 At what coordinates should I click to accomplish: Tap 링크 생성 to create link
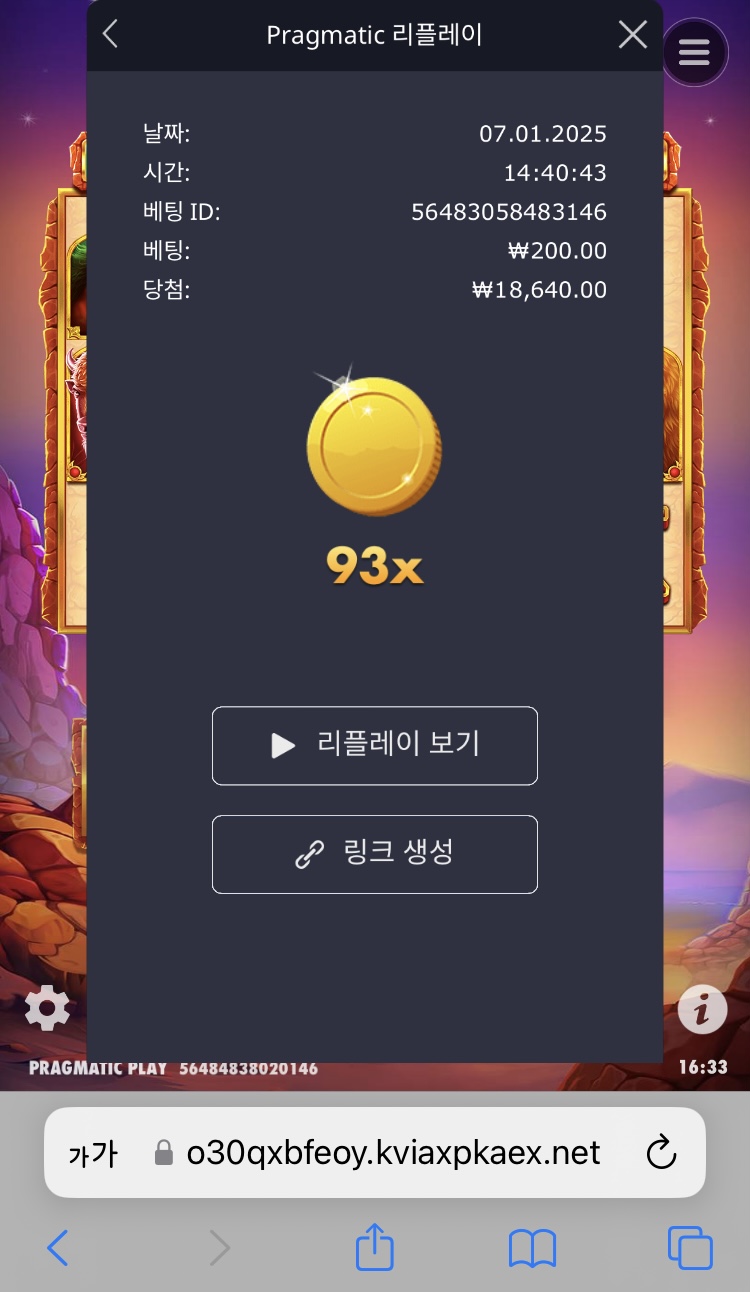click(375, 854)
